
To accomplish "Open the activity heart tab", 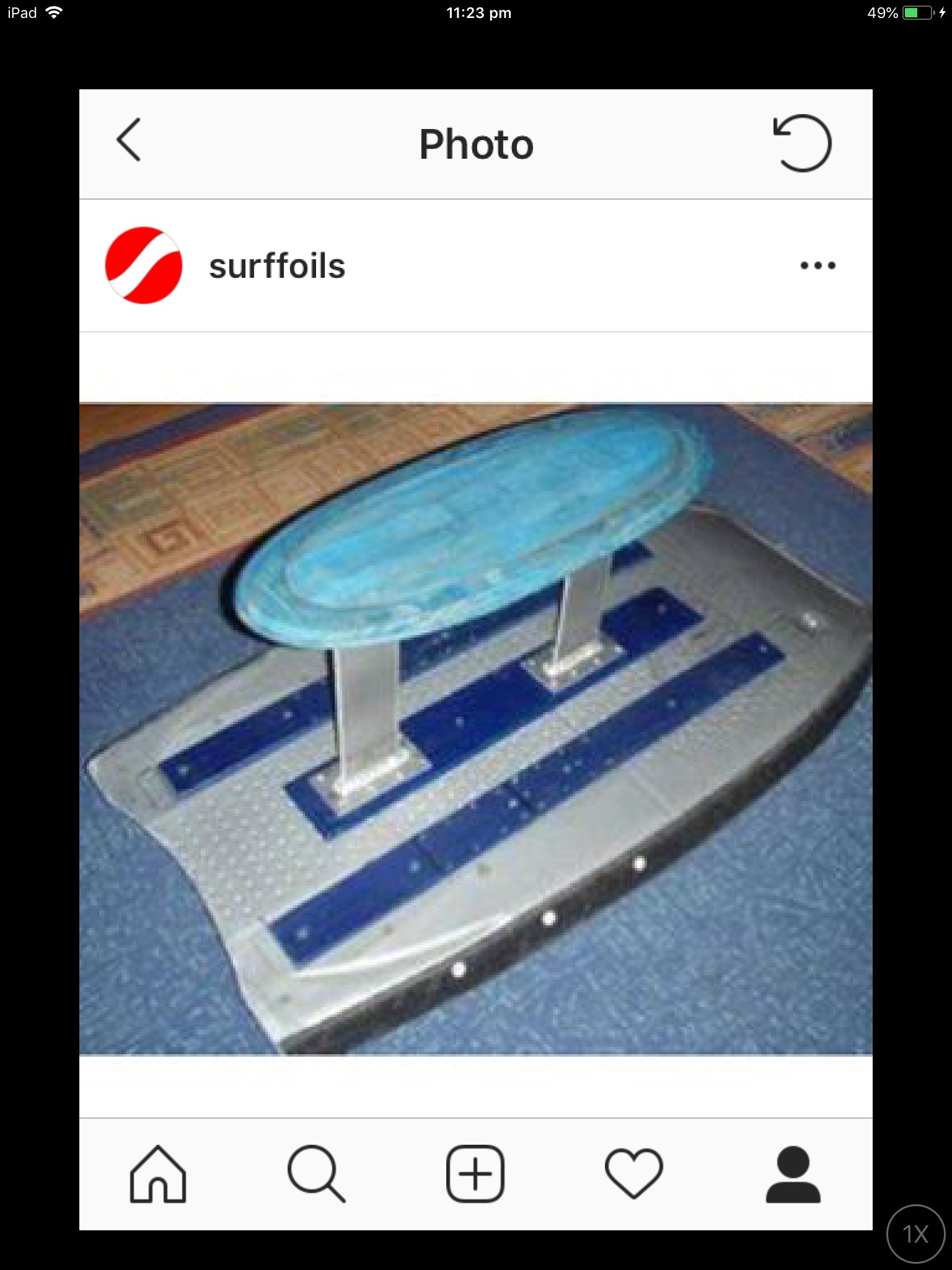I will pyautogui.click(x=634, y=1175).
